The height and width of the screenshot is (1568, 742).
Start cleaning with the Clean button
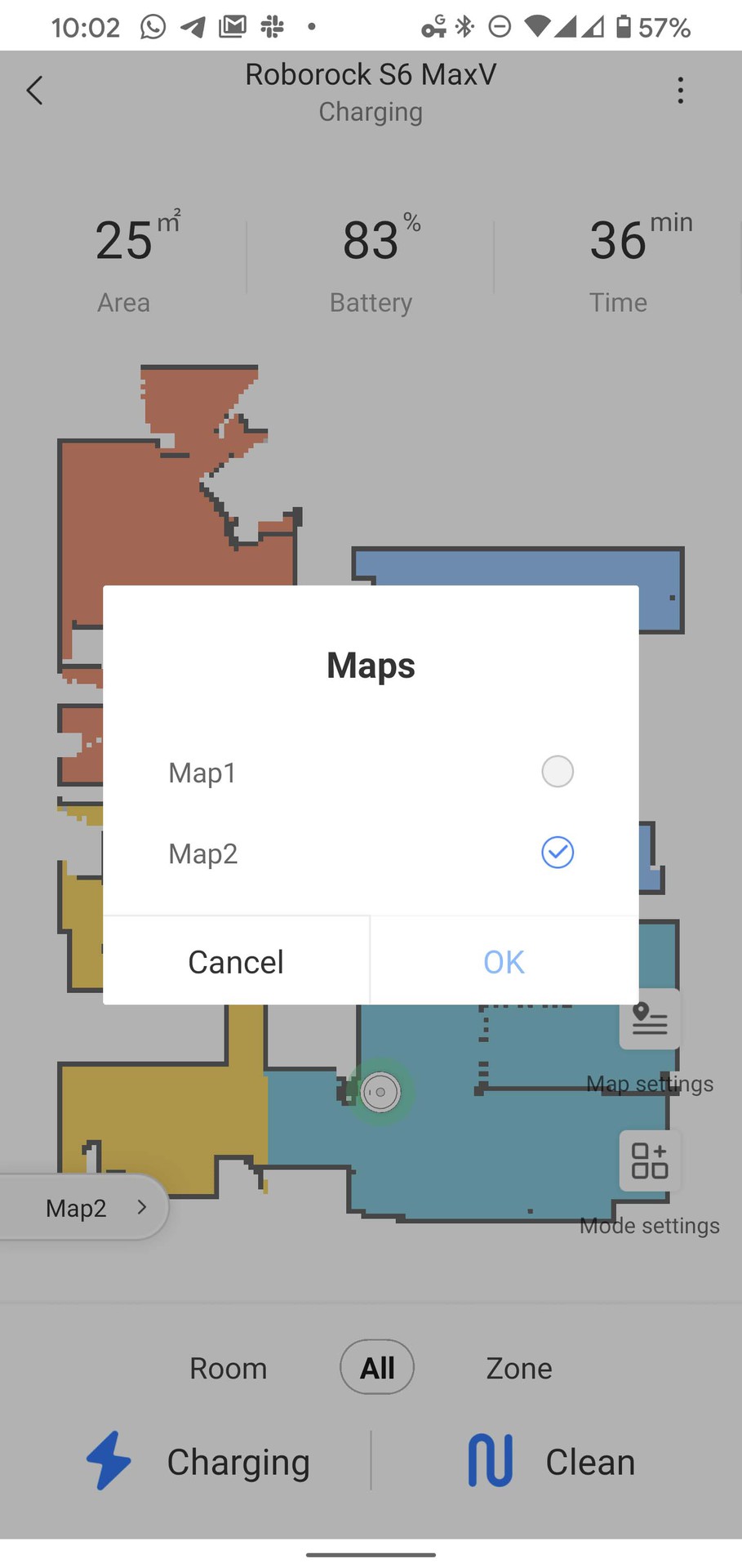[552, 1461]
